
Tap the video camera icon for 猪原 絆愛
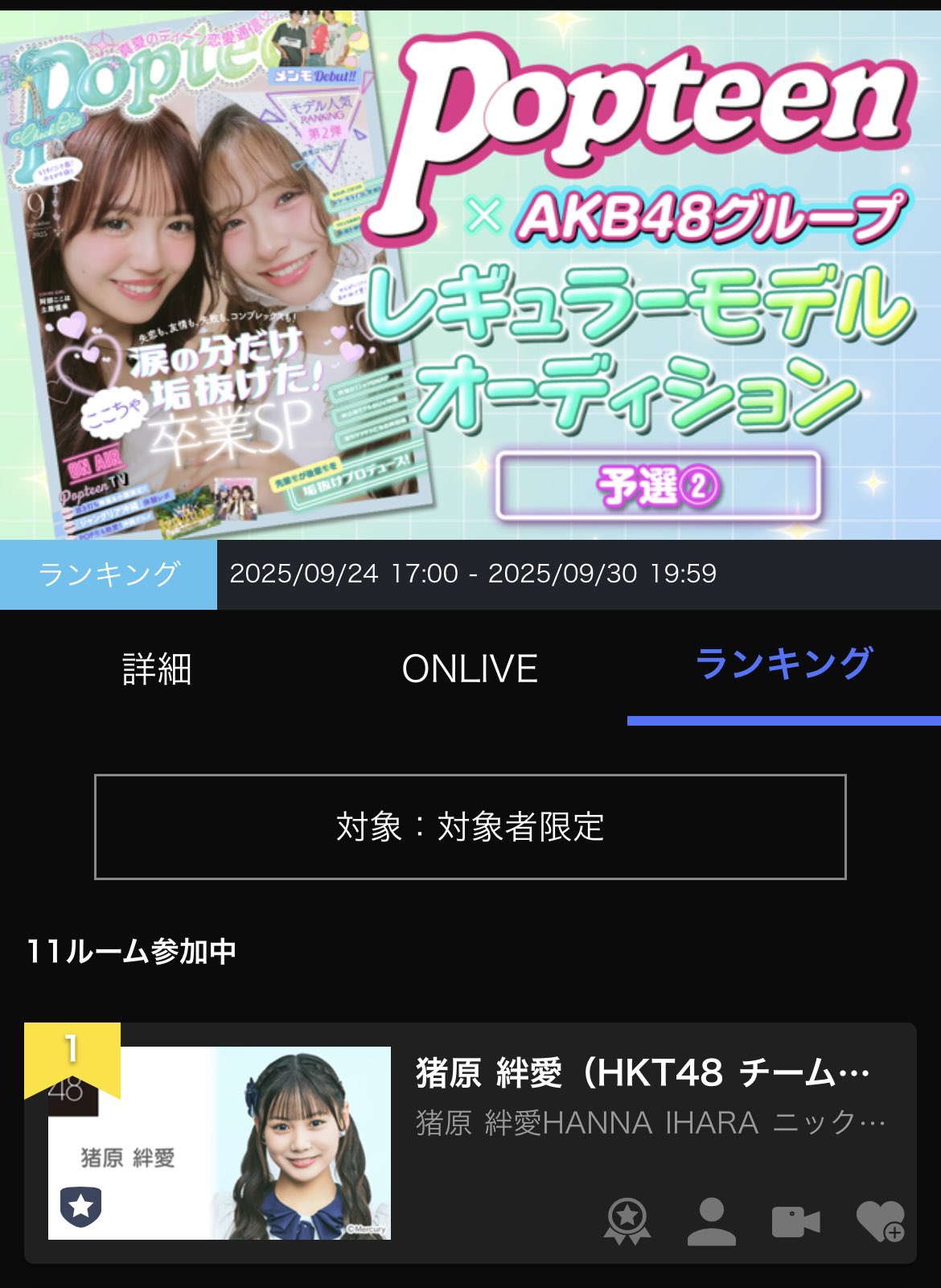pyautogui.click(x=795, y=1222)
